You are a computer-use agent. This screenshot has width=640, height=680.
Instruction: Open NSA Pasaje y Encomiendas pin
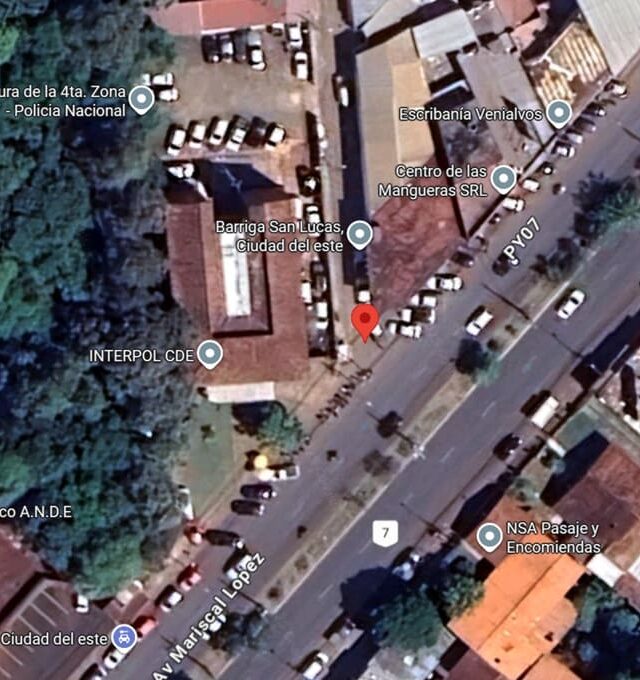[x=489, y=537]
